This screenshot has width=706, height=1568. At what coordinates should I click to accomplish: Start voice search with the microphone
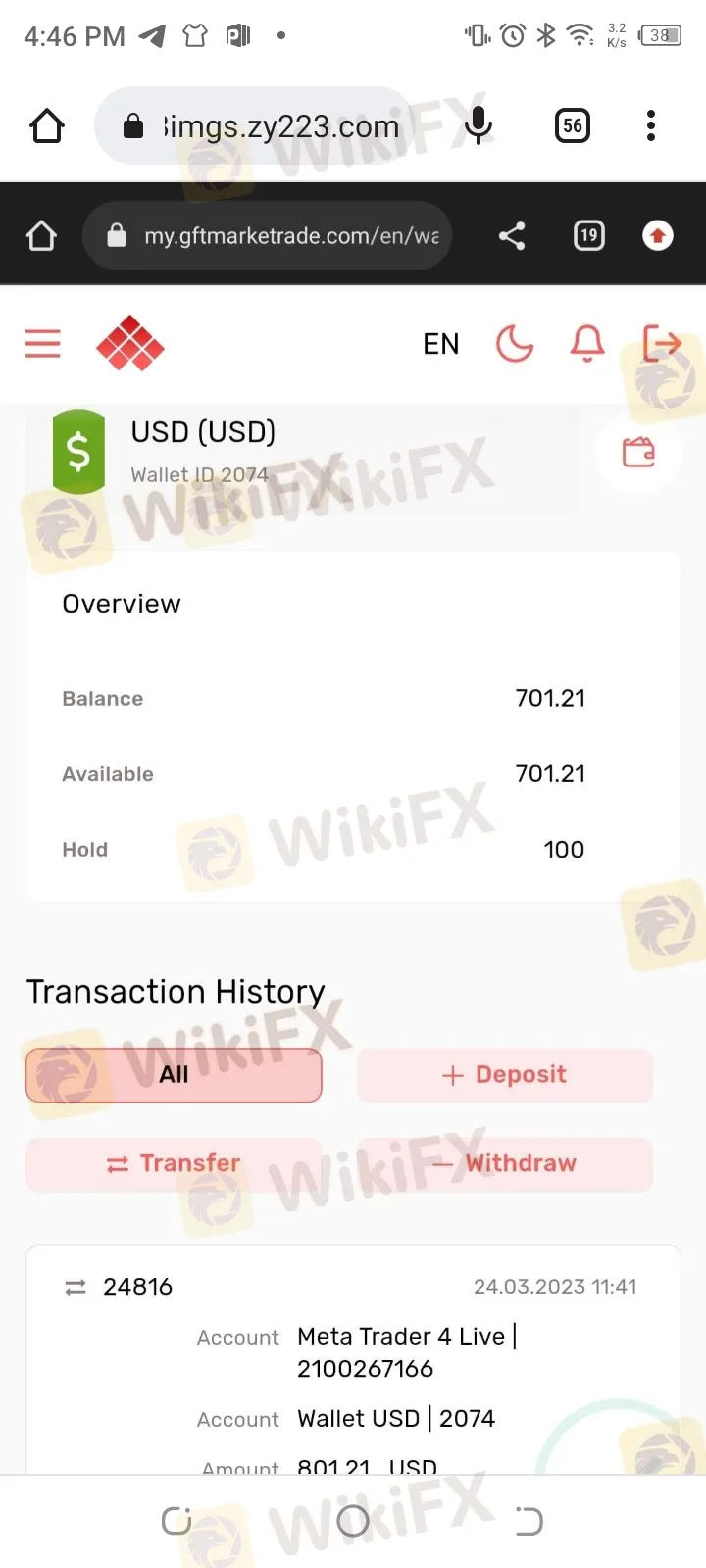(478, 125)
